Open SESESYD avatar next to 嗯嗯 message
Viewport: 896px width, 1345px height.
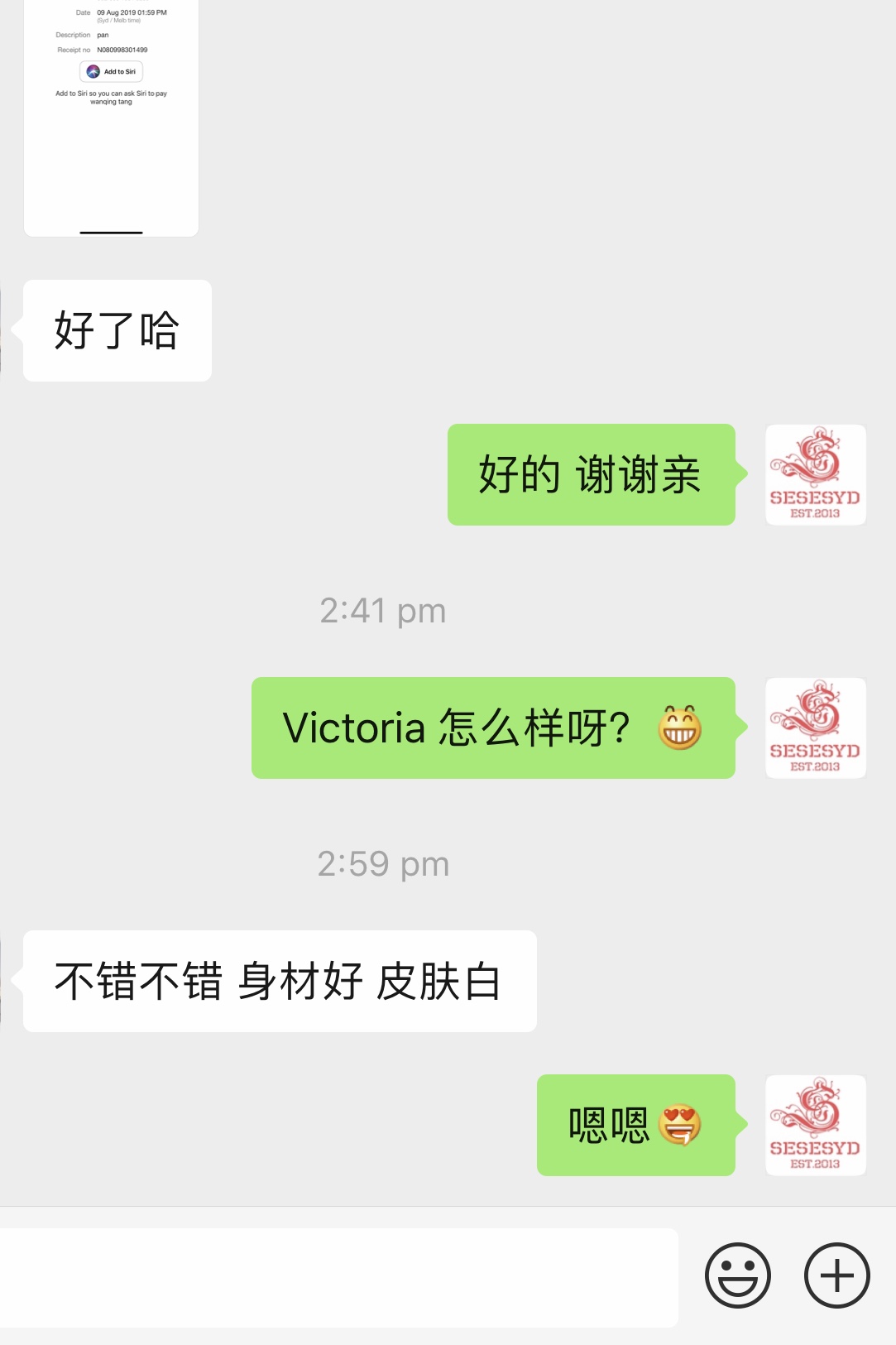815,1126
